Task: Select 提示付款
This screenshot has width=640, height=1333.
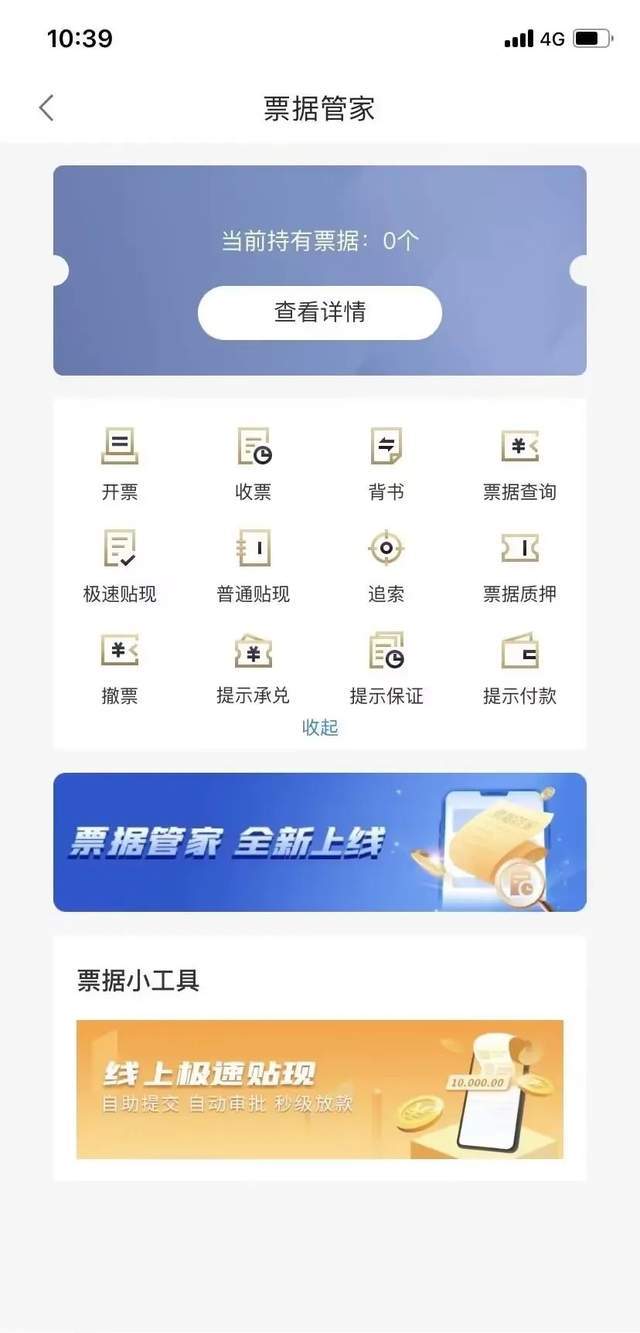Action: click(x=519, y=667)
